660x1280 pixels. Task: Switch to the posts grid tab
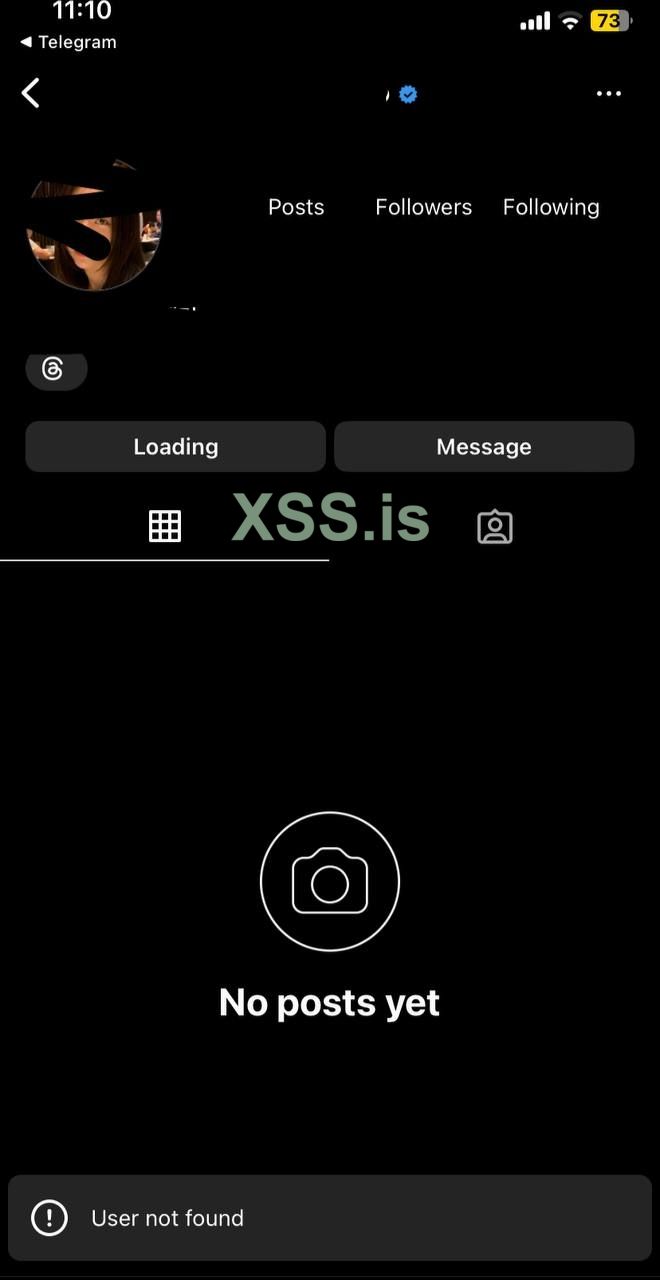click(165, 526)
